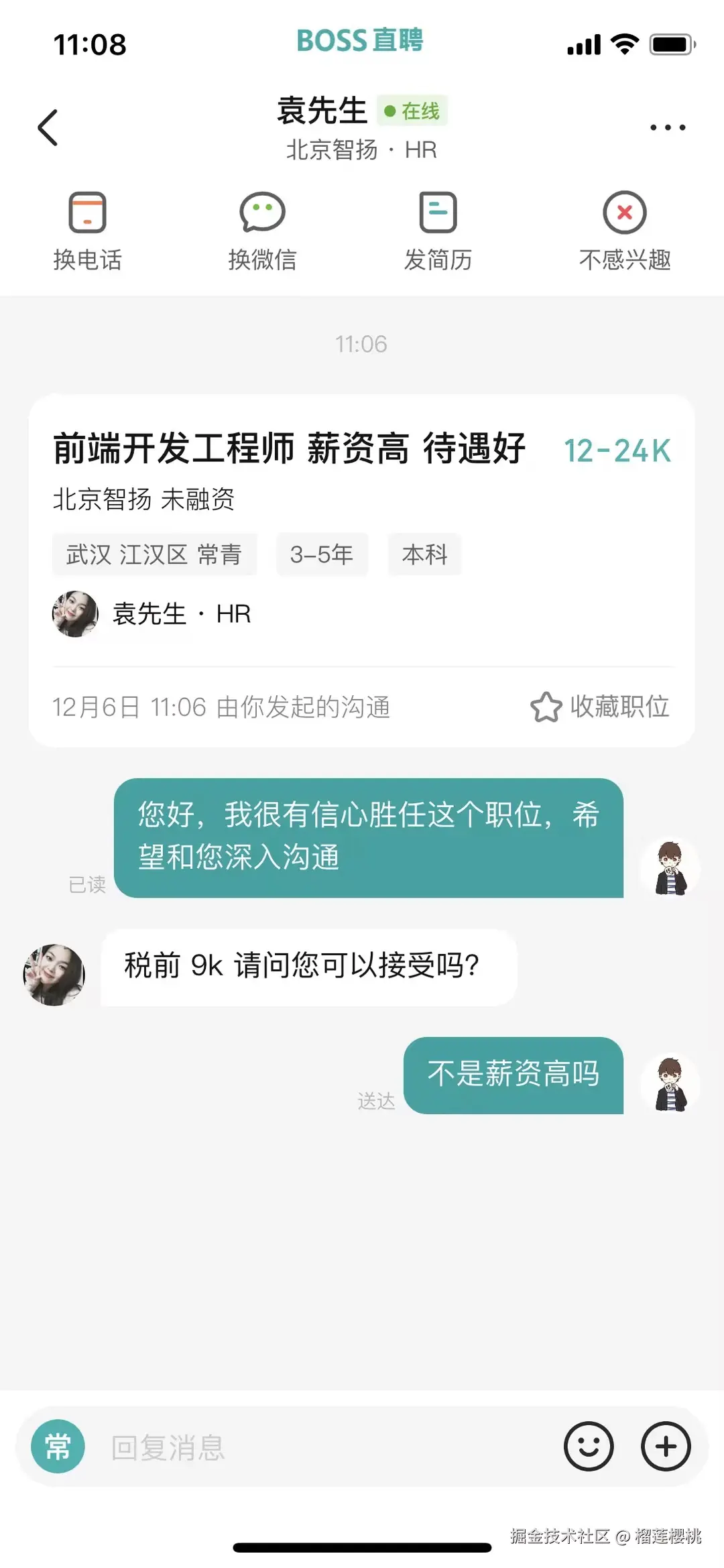Open the 常 quick phrases button
Image resolution: width=724 pixels, height=1568 pixels.
[58, 1446]
